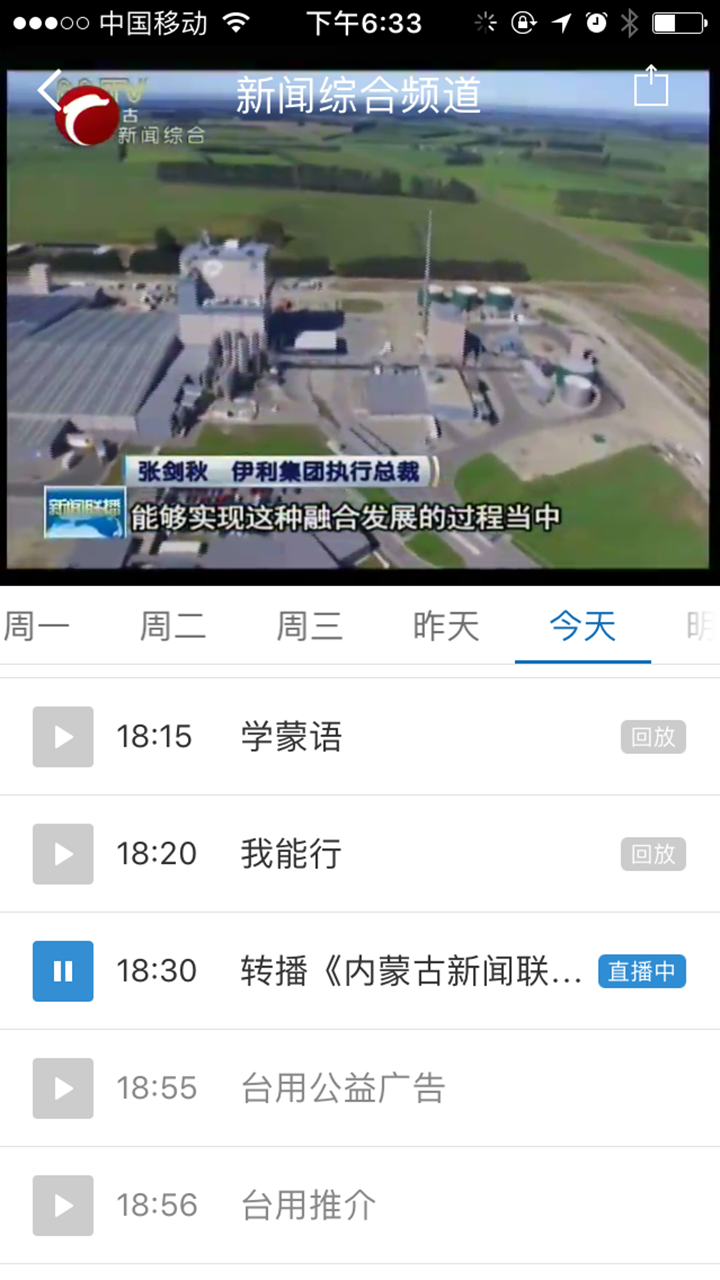Tap the 直播中 badge on the 18:30 program
The image size is (720, 1280).
pos(642,971)
